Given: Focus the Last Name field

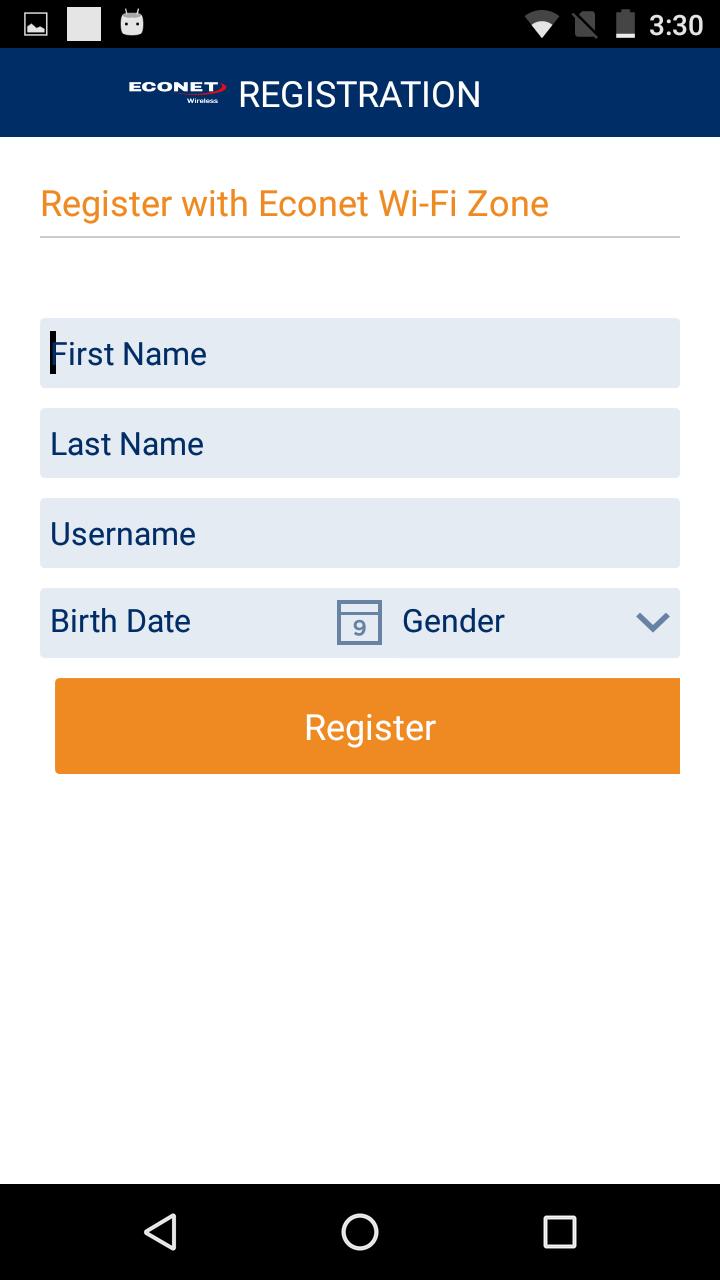Looking at the screenshot, I should 360,443.
